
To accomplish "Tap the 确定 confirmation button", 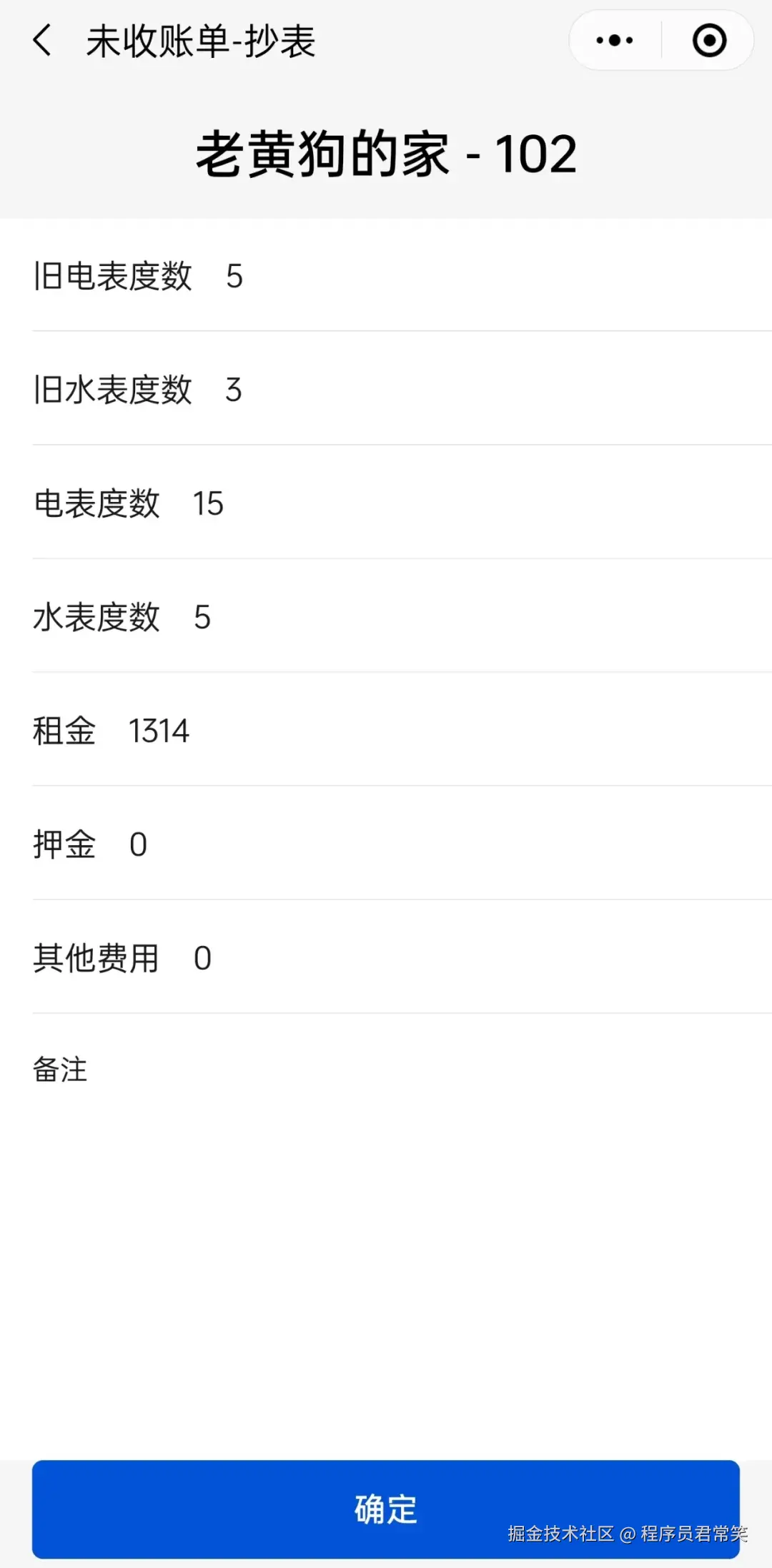I will click(x=386, y=1510).
